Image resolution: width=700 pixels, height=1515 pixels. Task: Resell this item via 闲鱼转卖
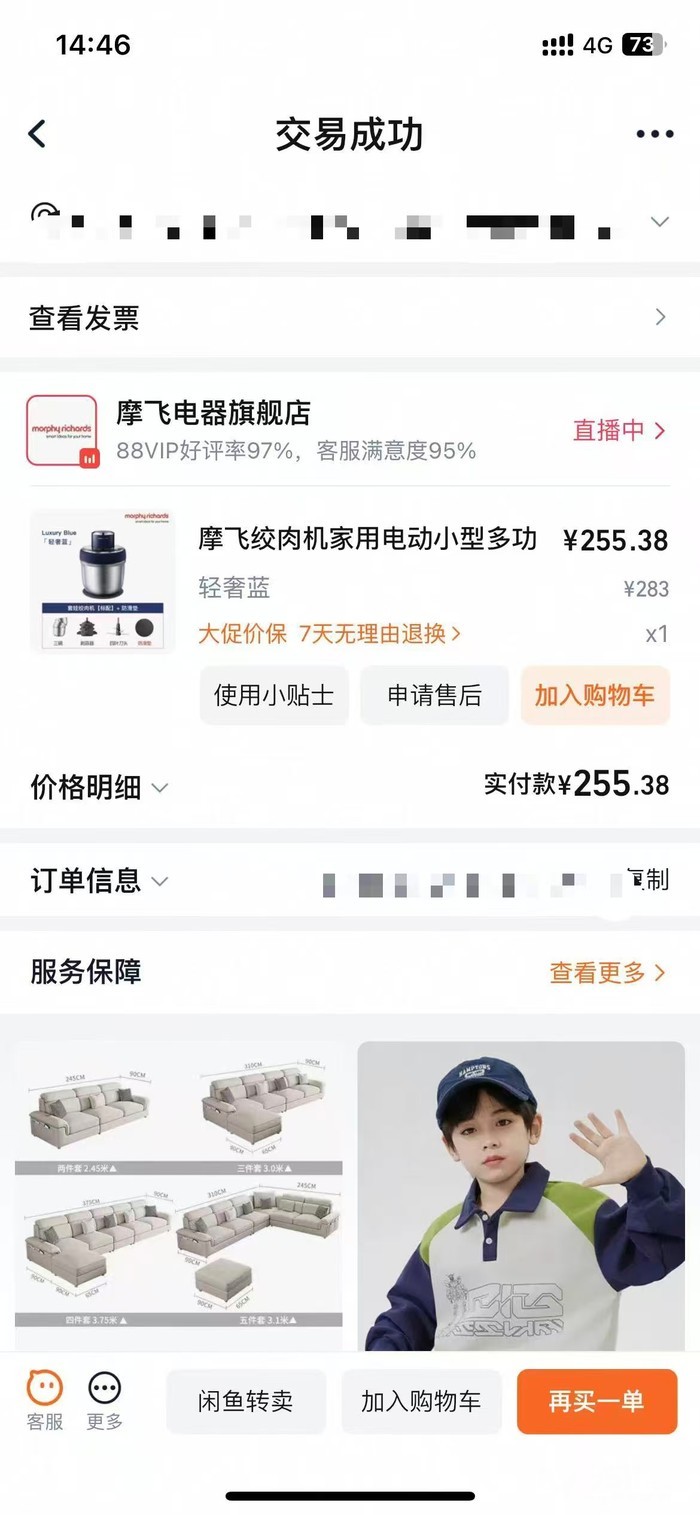(x=245, y=1401)
